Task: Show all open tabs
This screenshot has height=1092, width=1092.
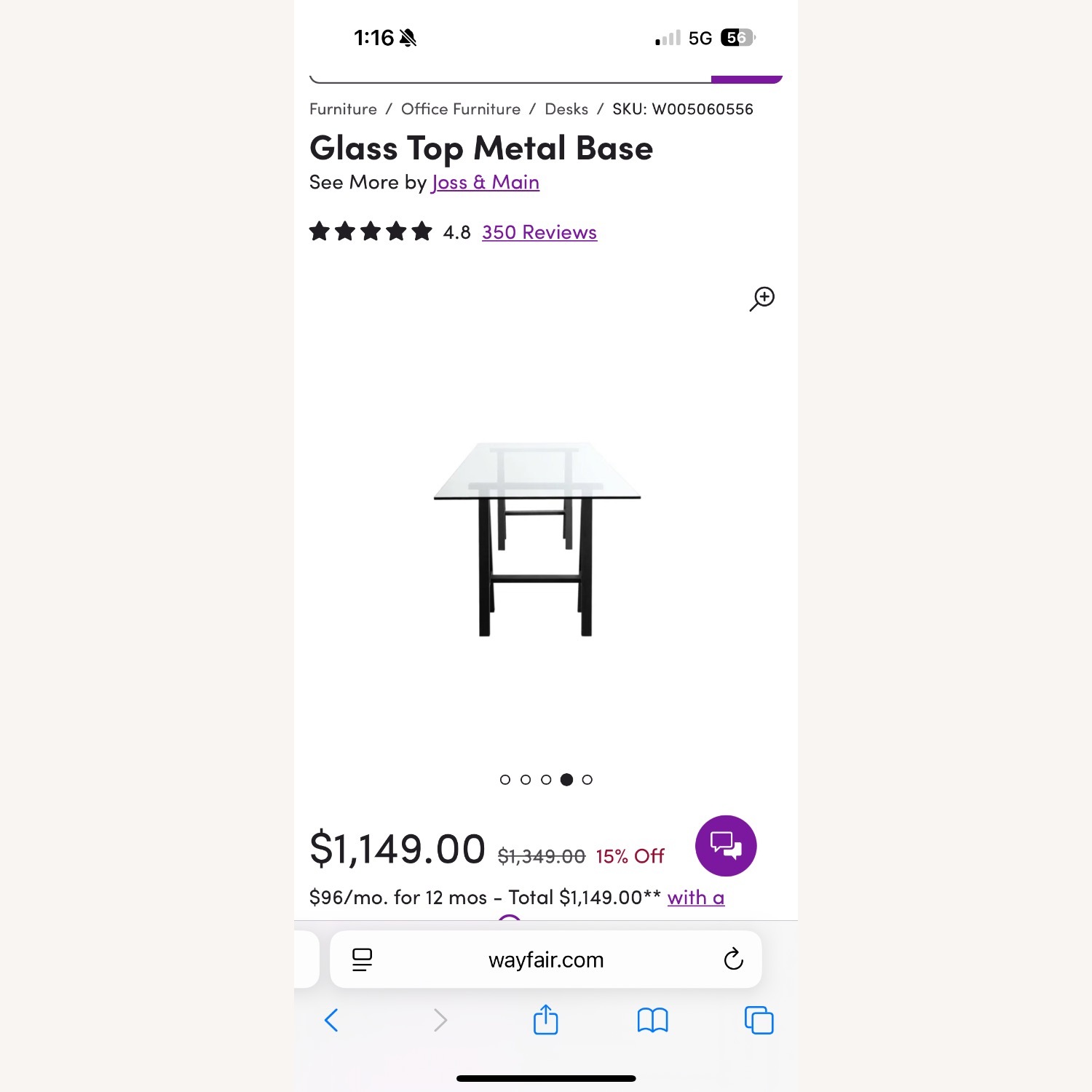Action: click(759, 1020)
